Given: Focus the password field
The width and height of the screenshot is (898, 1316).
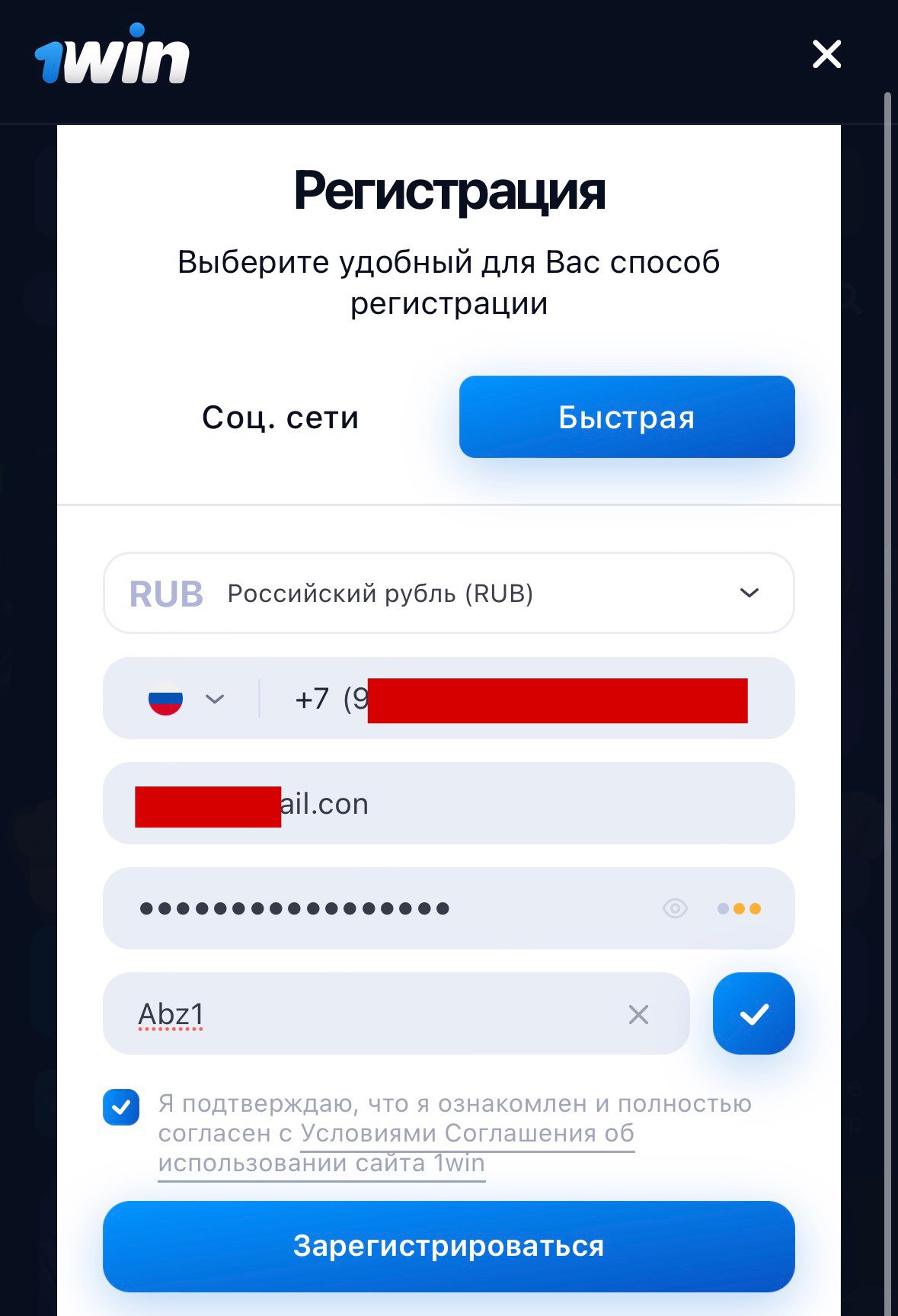Looking at the screenshot, I should tap(381, 908).
